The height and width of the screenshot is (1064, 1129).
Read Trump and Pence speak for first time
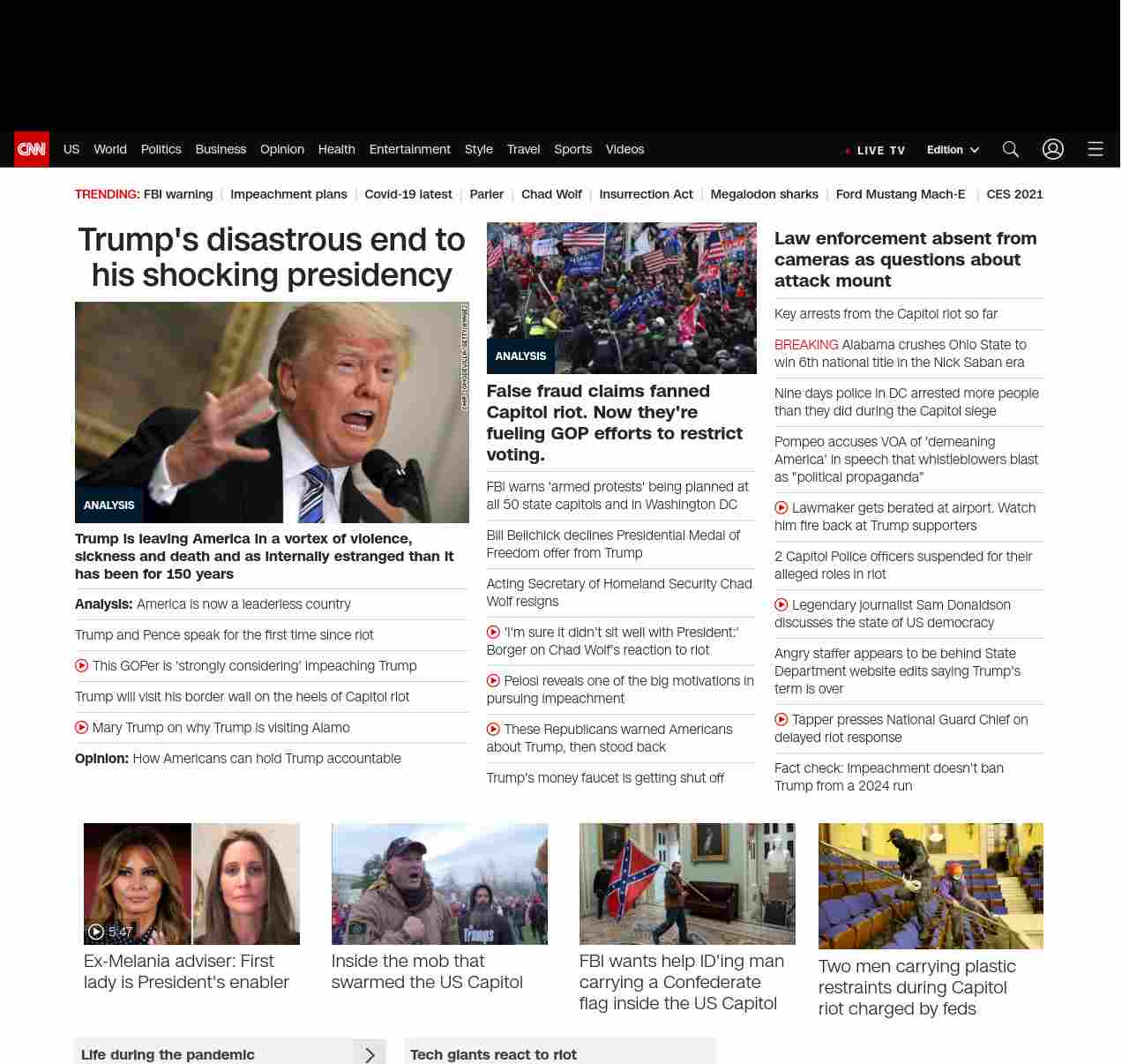(224, 635)
